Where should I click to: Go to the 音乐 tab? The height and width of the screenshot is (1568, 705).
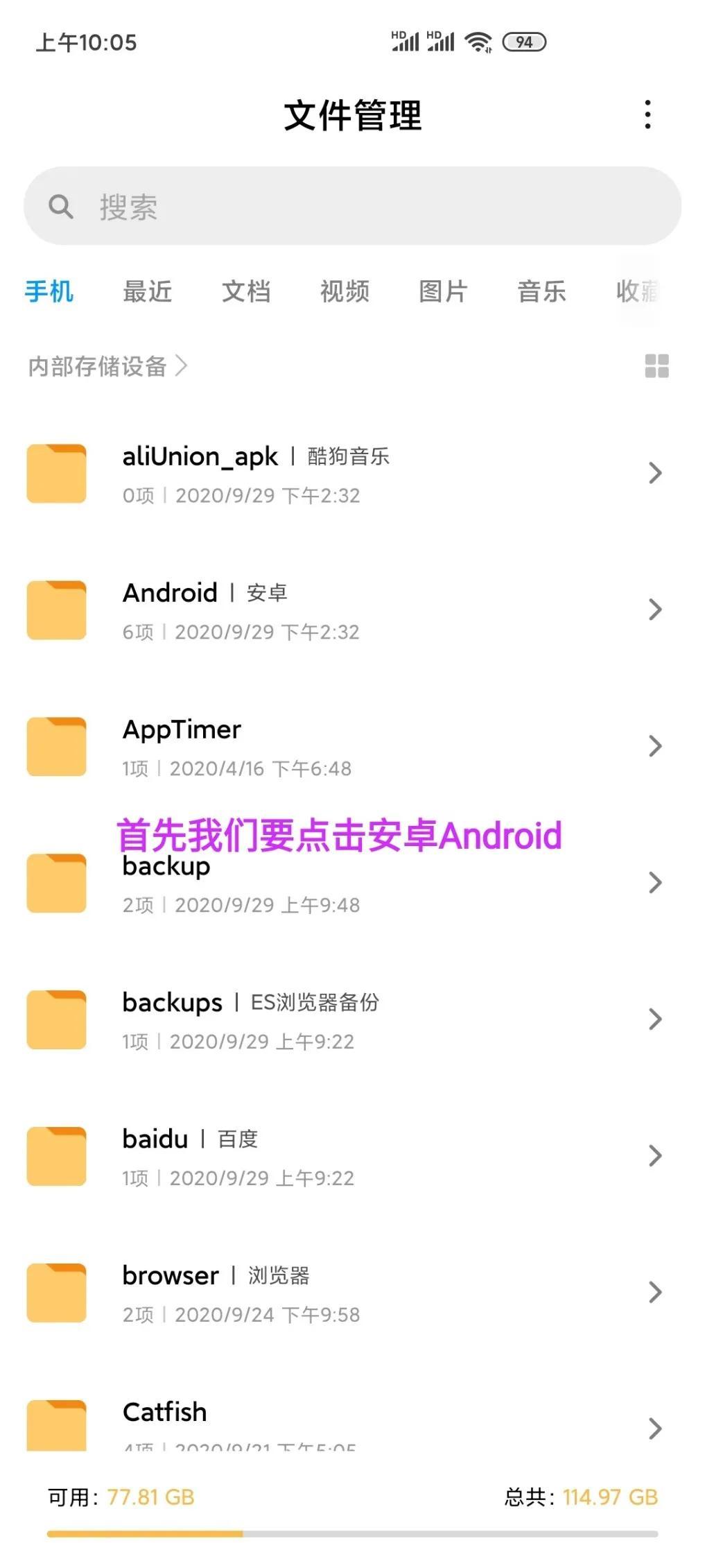pos(541,291)
